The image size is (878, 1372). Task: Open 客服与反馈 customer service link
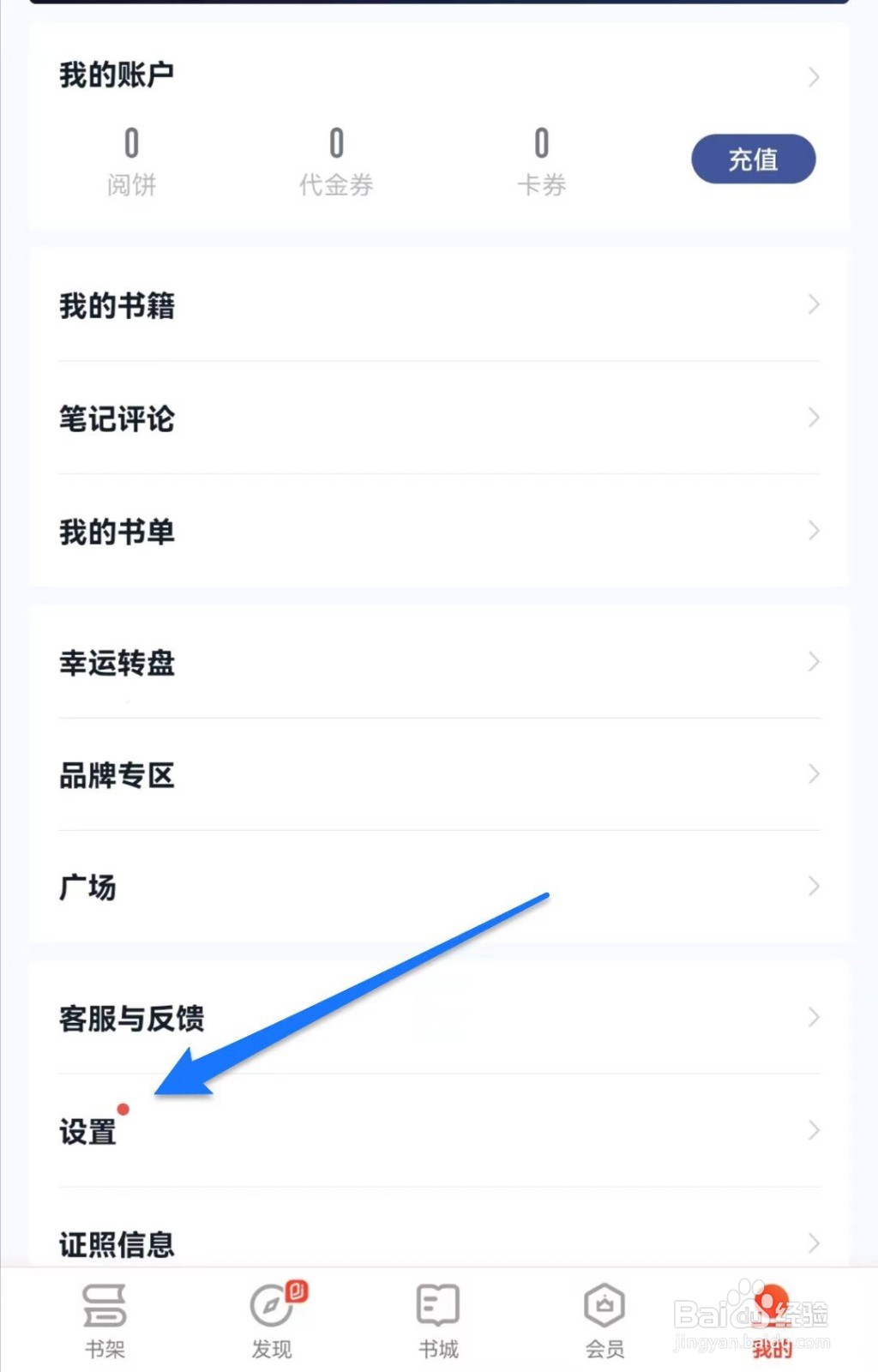[x=131, y=1019]
